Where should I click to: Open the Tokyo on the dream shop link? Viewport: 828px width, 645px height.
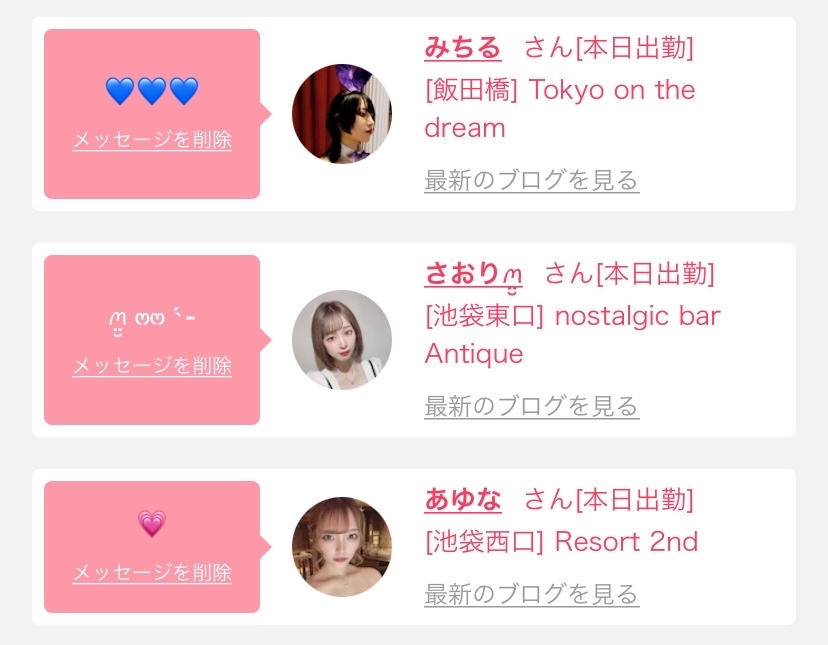click(559, 108)
